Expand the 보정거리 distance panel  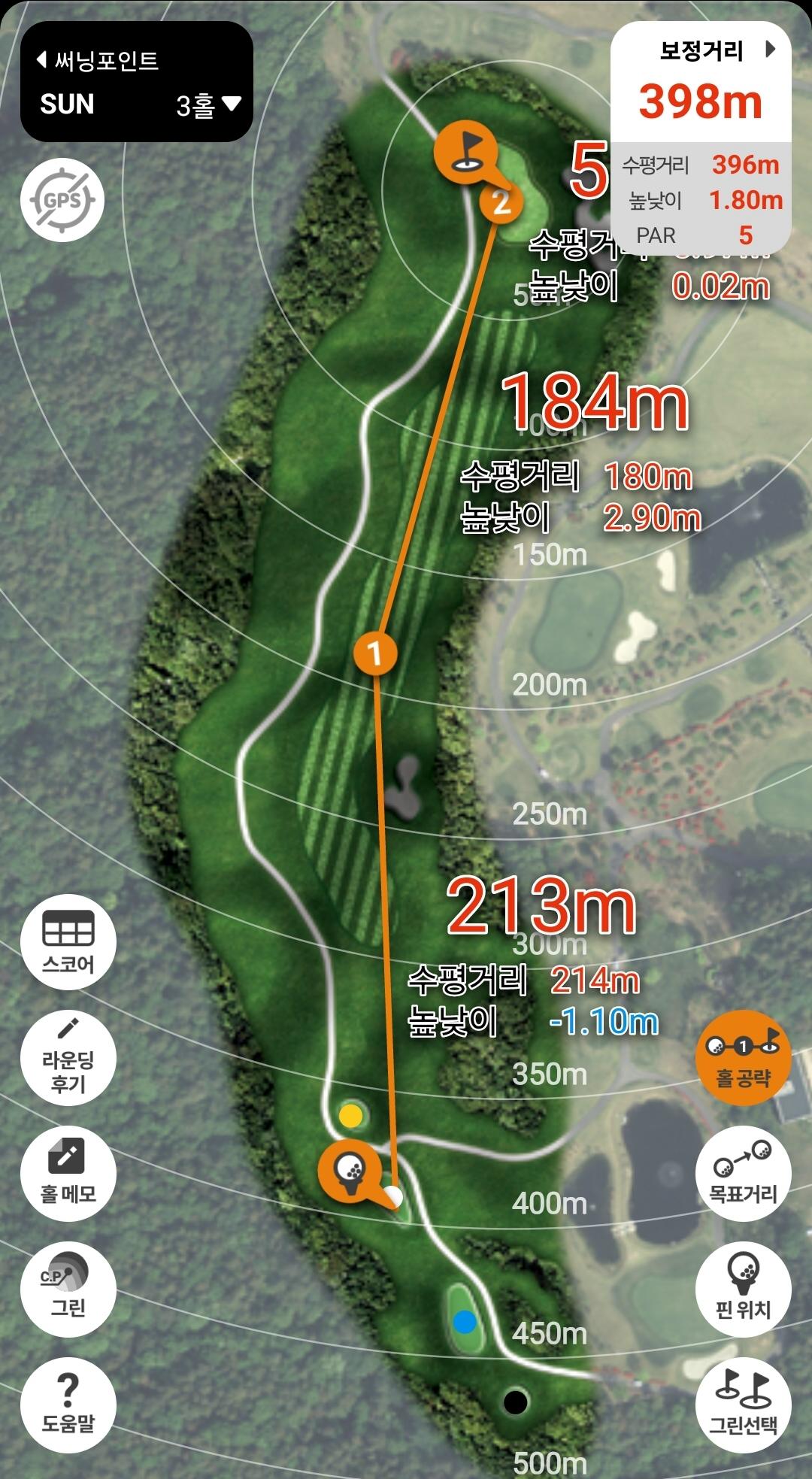coord(769,50)
